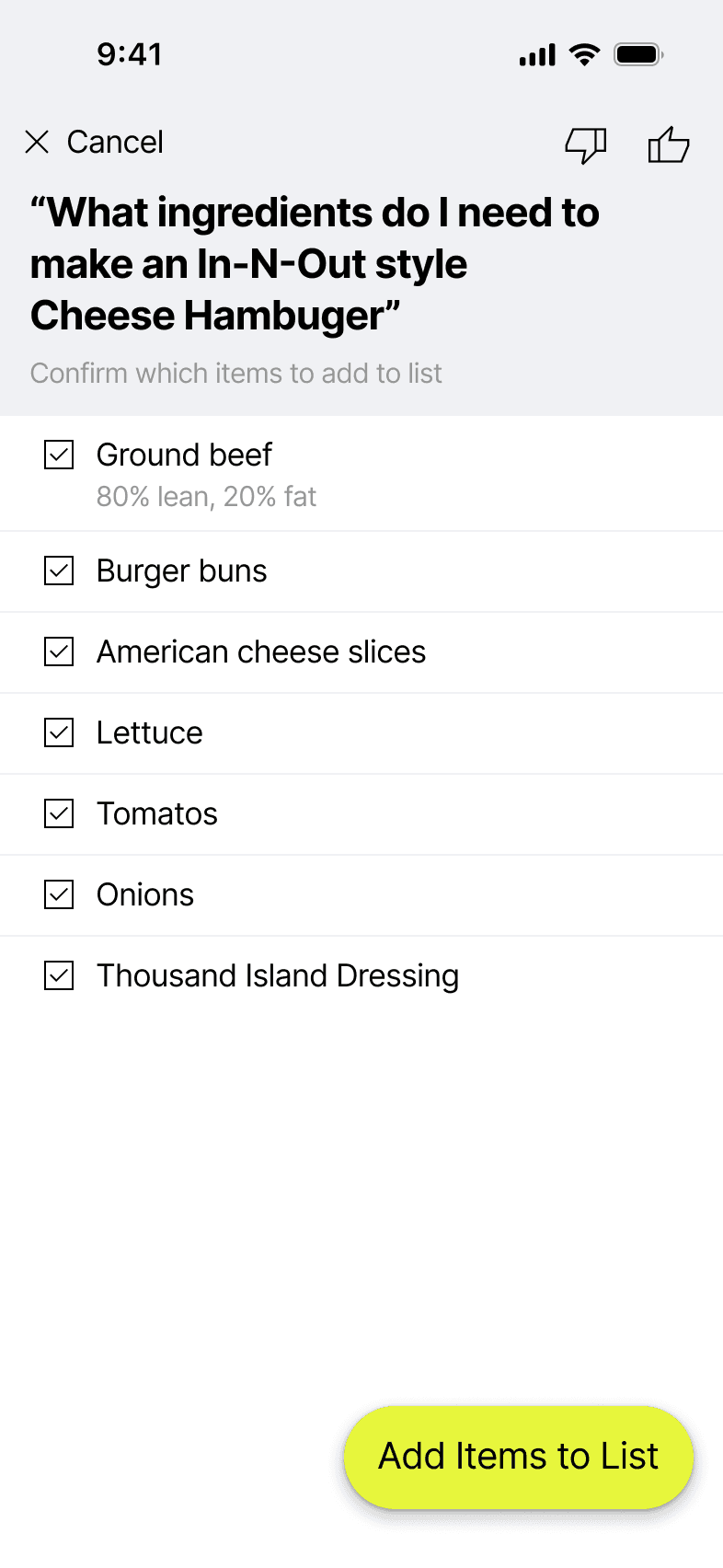
Task: Remove Tomatos from the selection
Action: pyautogui.click(x=60, y=813)
